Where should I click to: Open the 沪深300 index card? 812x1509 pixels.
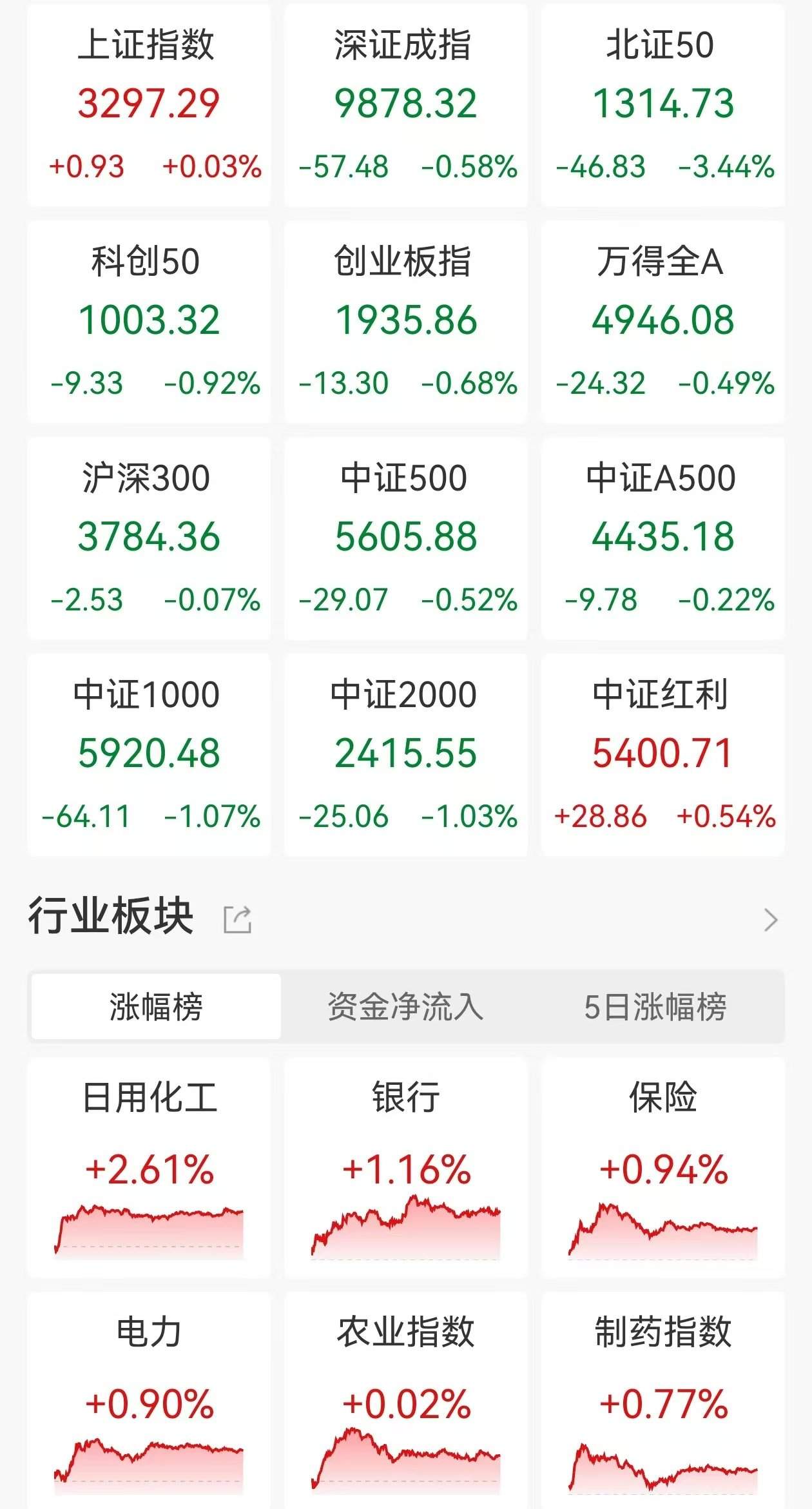(149, 538)
